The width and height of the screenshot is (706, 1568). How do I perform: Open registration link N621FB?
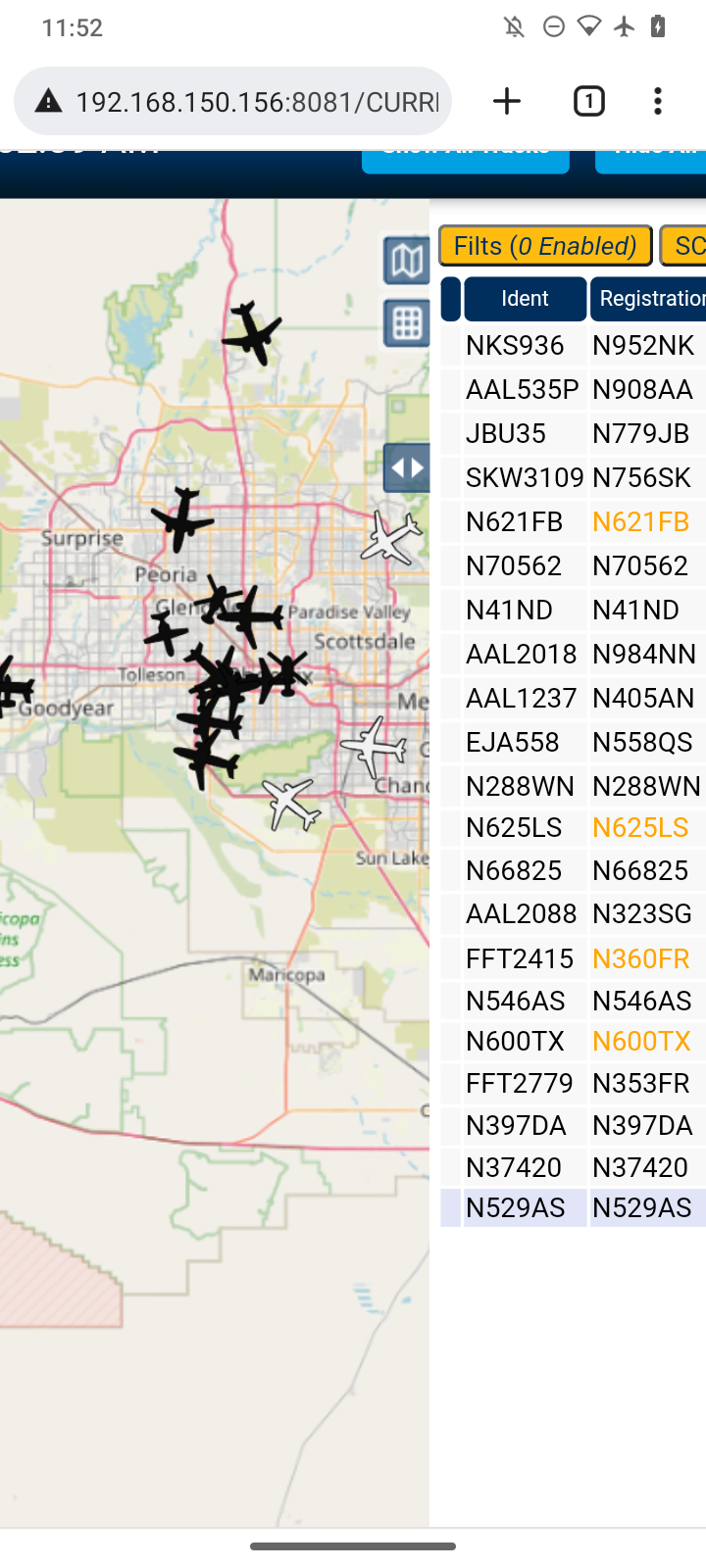click(x=641, y=521)
